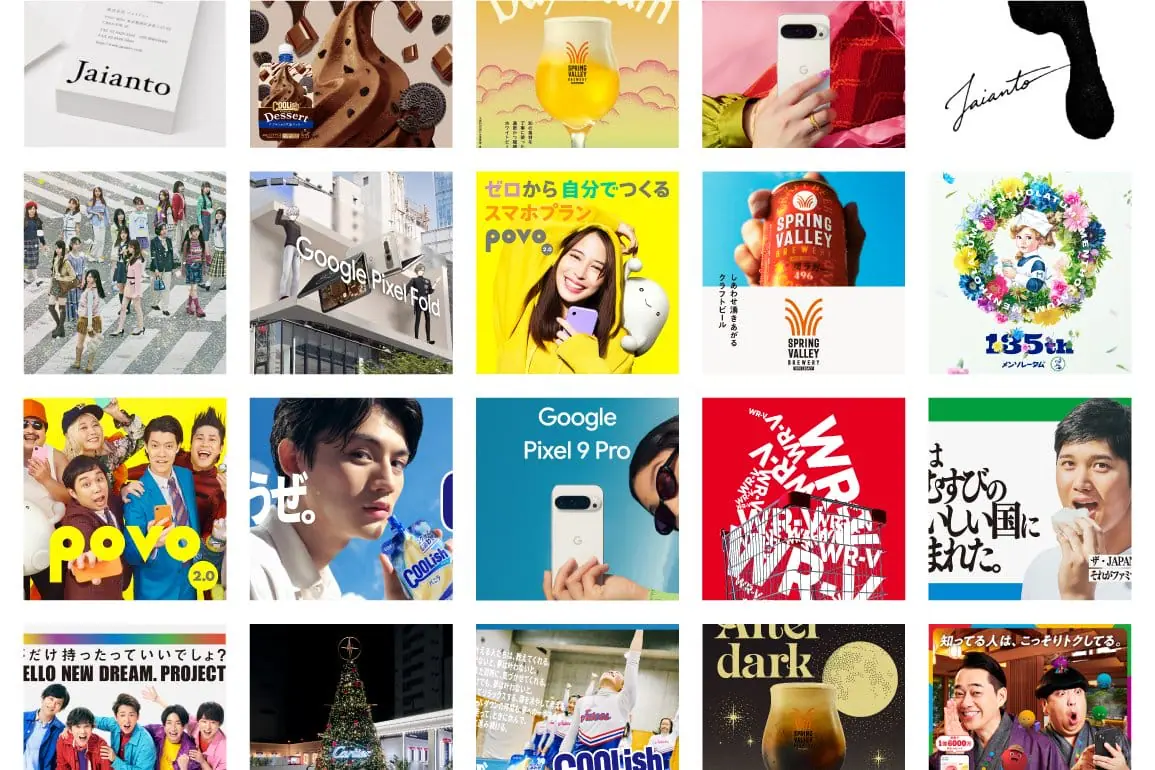
Task: View the red WR-V shopping cart tile
Action: click(x=803, y=499)
